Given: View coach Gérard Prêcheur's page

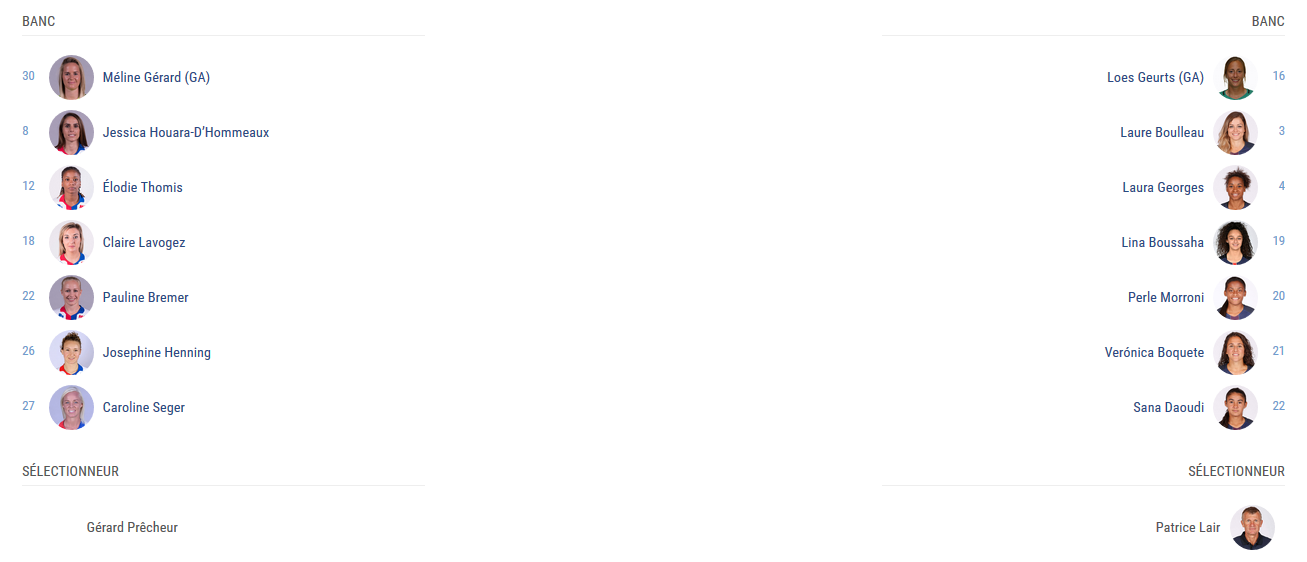Looking at the screenshot, I should click(x=132, y=527).
